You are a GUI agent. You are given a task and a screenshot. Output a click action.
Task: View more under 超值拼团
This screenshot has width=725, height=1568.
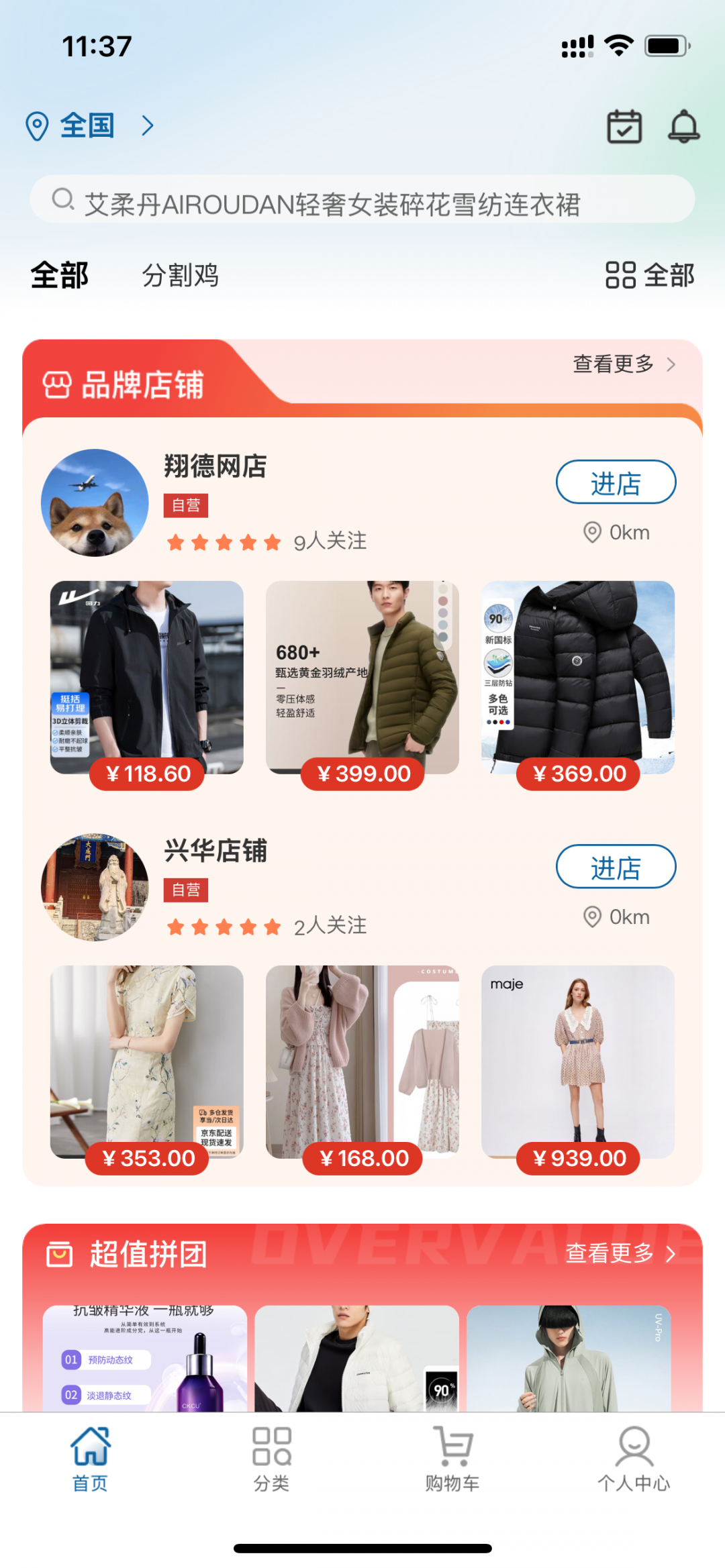(620, 1253)
